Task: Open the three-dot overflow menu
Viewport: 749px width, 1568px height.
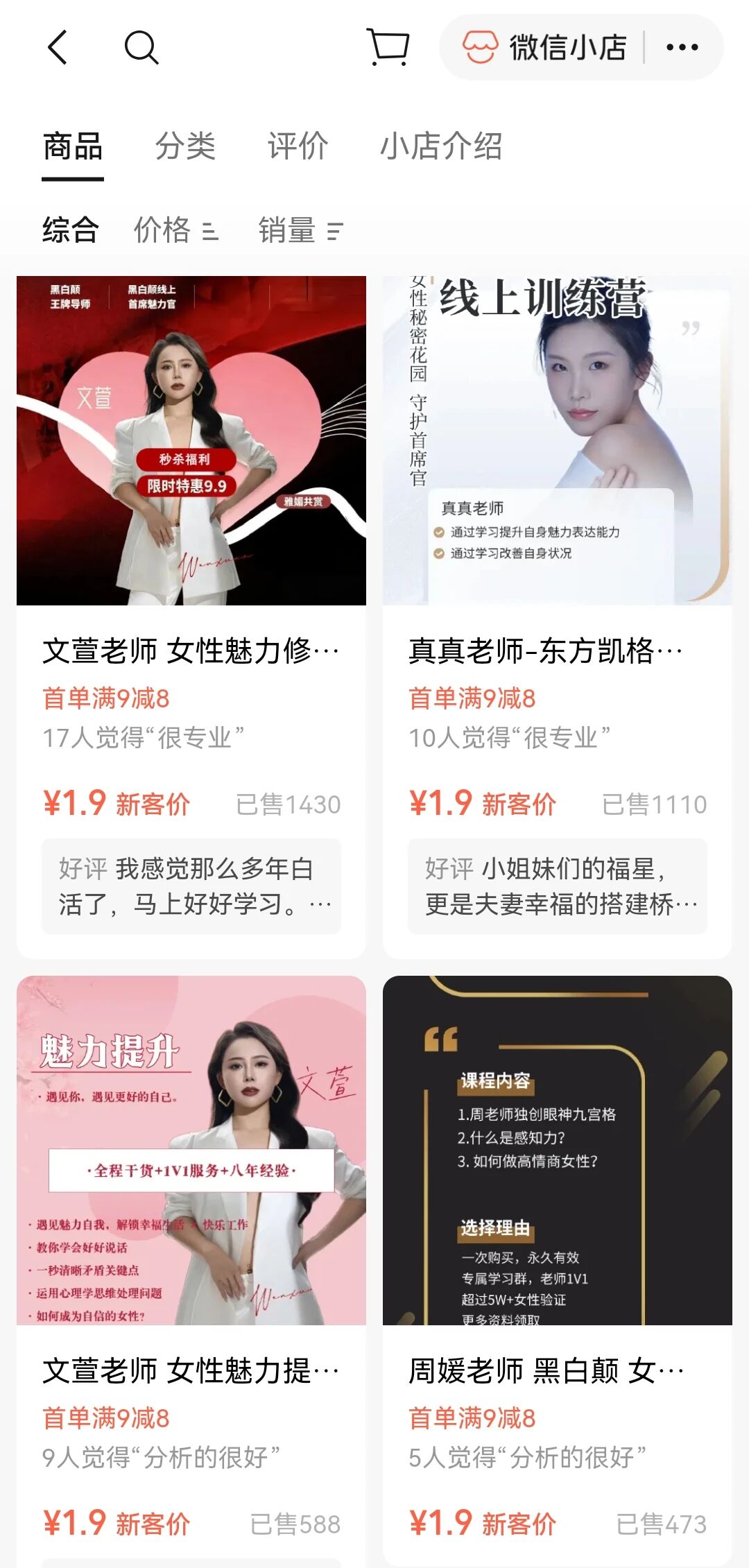Action: [682, 47]
